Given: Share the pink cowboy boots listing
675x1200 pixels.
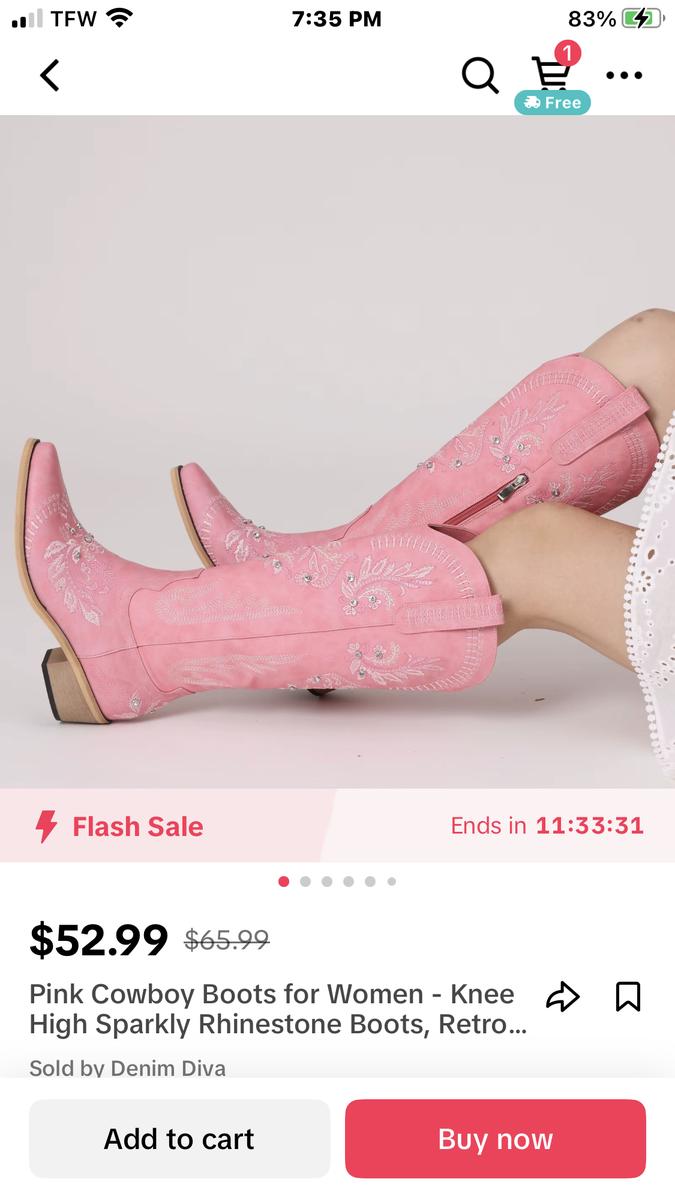Looking at the screenshot, I should point(563,997).
